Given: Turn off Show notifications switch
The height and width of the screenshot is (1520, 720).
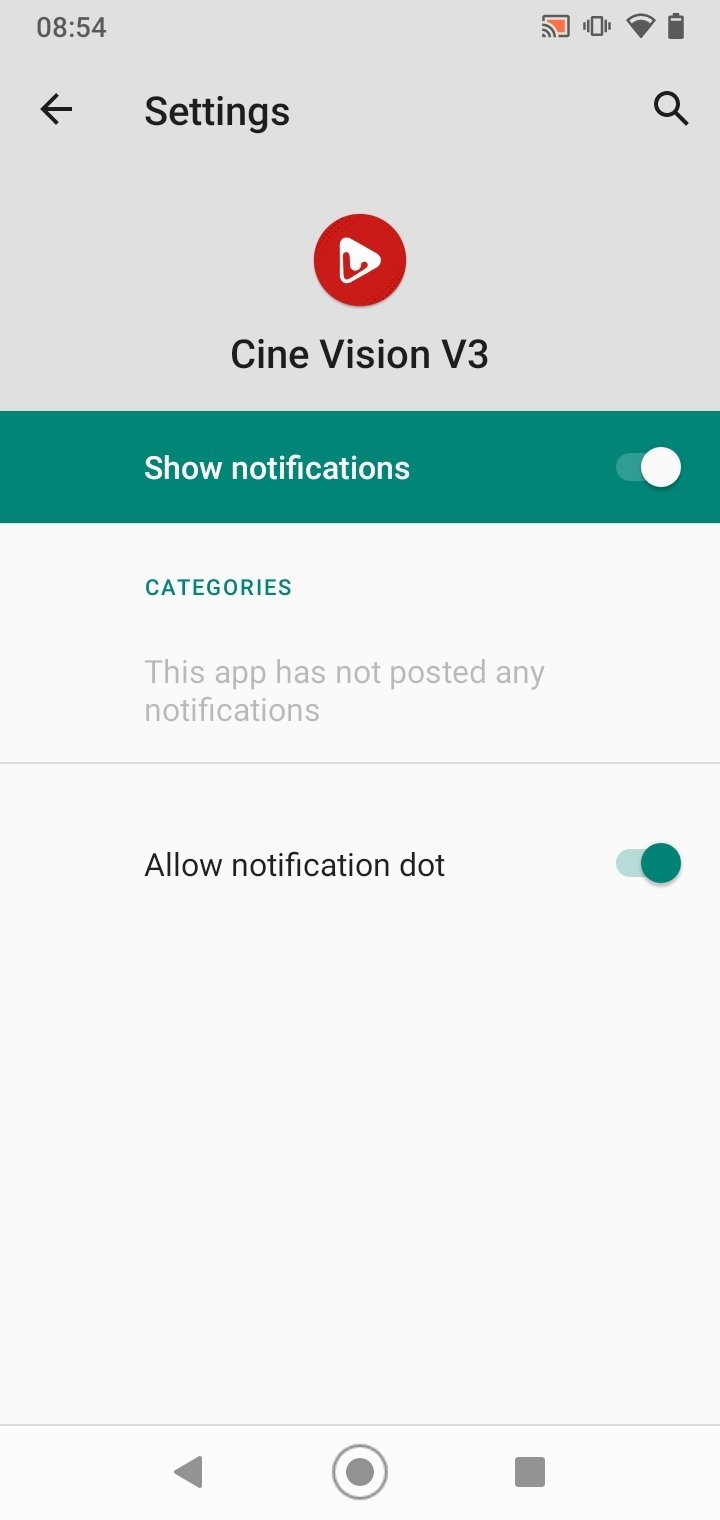Looking at the screenshot, I should 648,467.
